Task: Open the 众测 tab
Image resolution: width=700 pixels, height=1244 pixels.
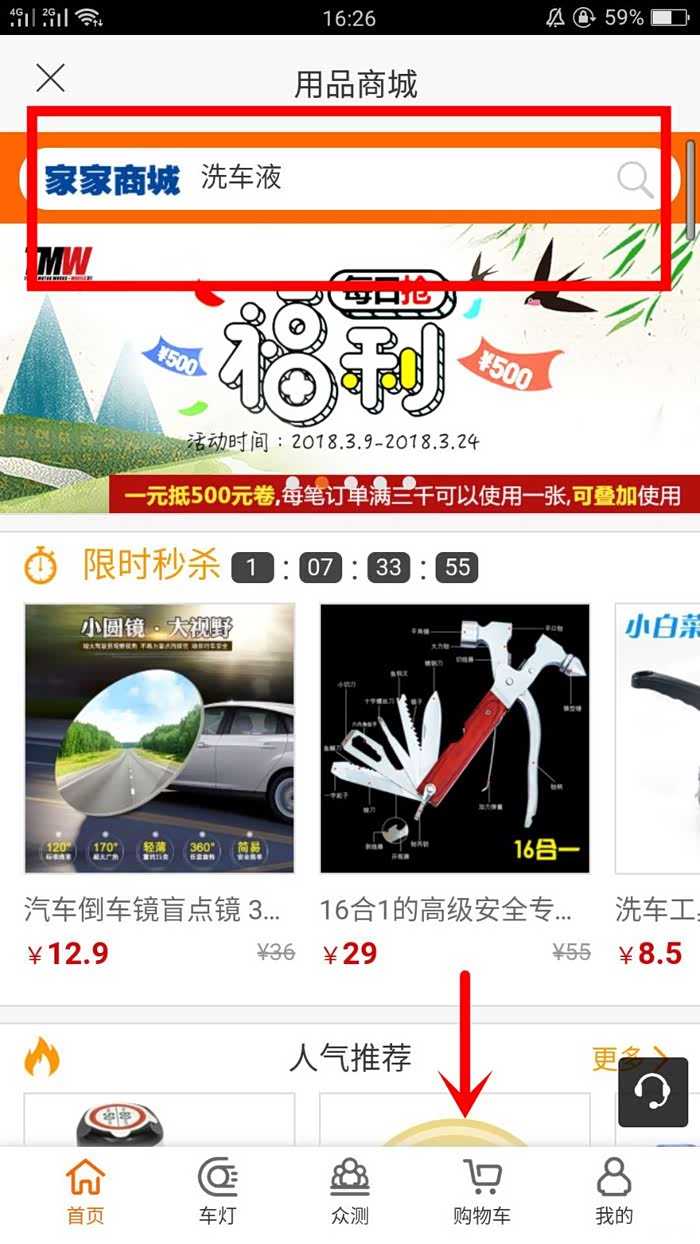Action: (x=350, y=1193)
